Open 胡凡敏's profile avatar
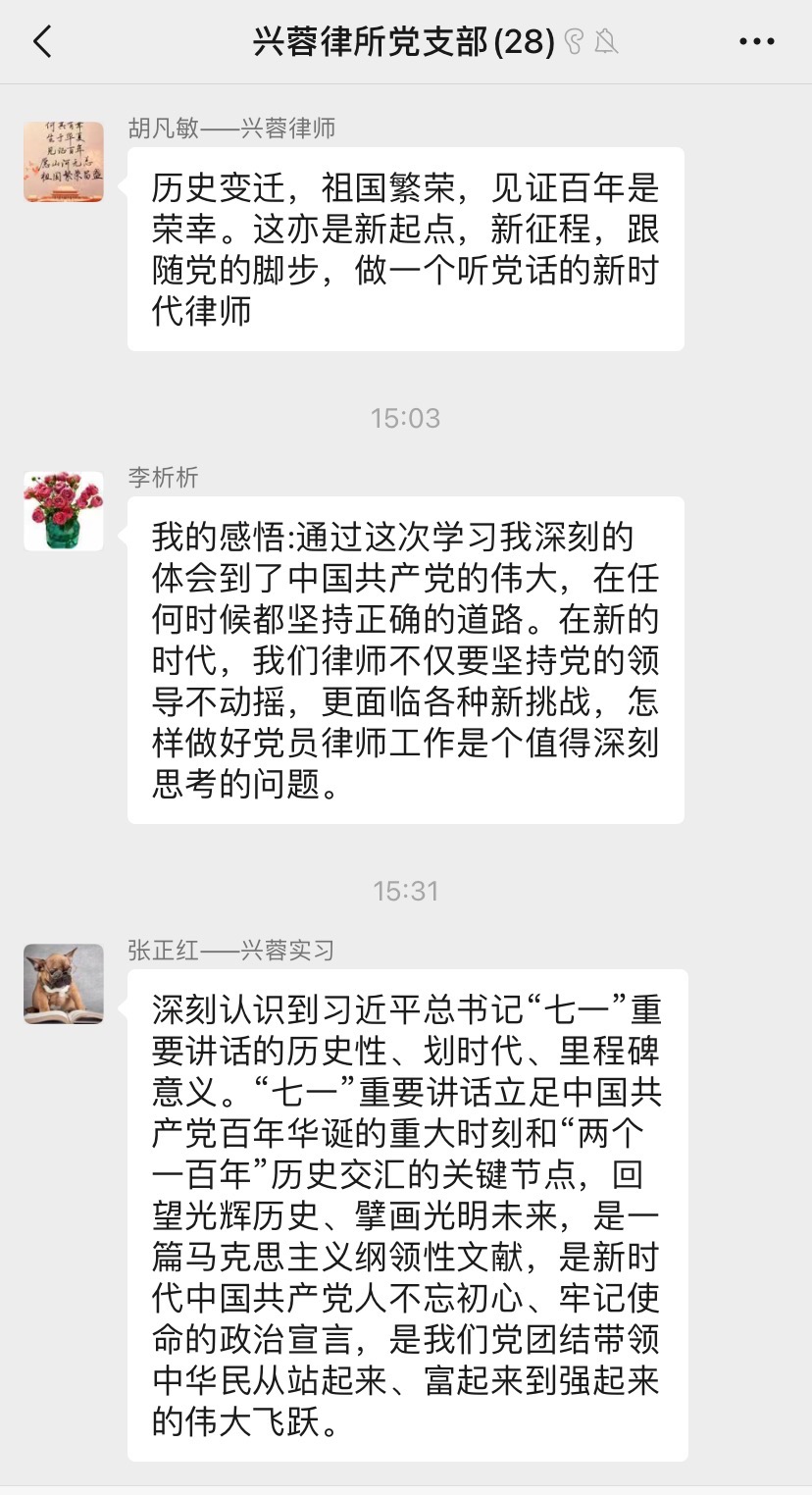Screen dimensions: 812x1495 click(64, 162)
